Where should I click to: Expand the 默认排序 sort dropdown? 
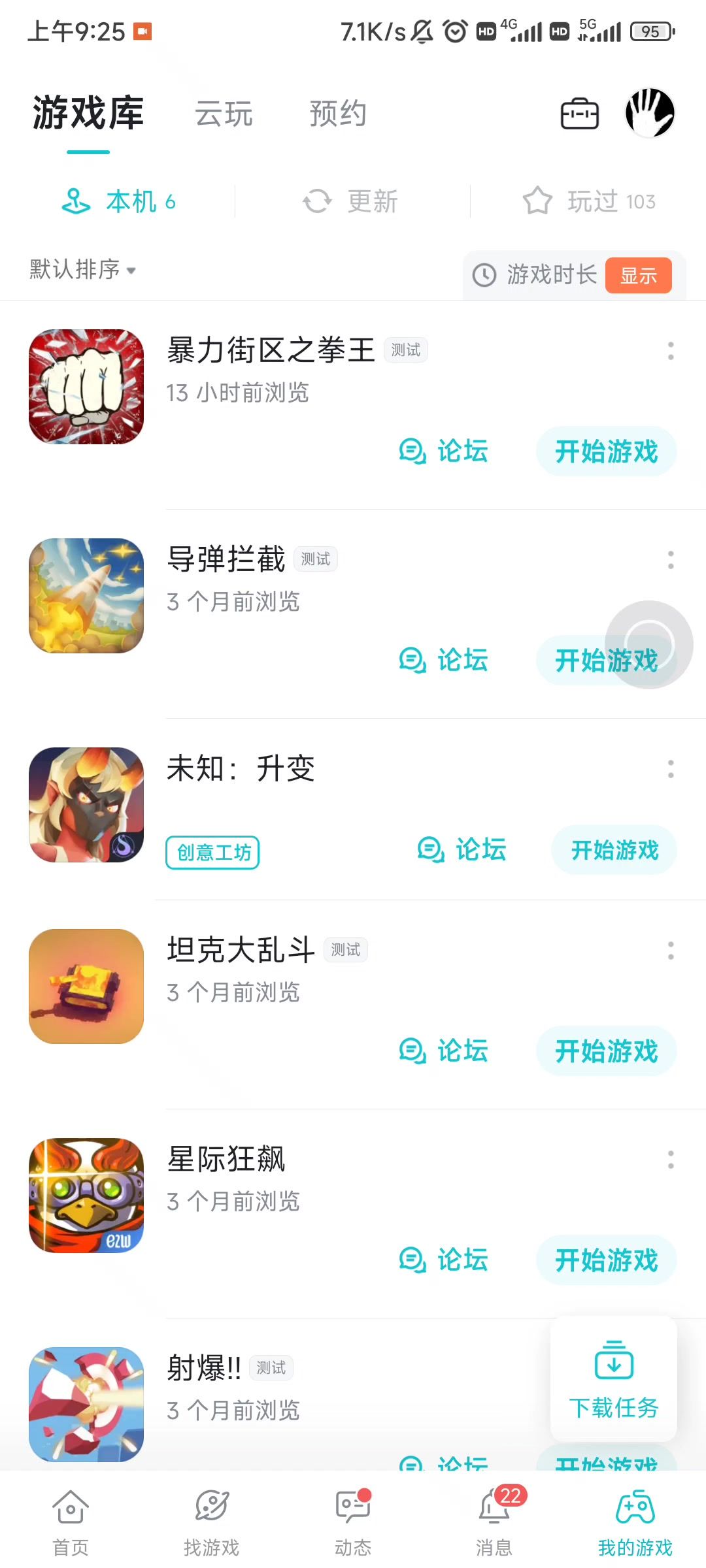(x=83, y=269)
